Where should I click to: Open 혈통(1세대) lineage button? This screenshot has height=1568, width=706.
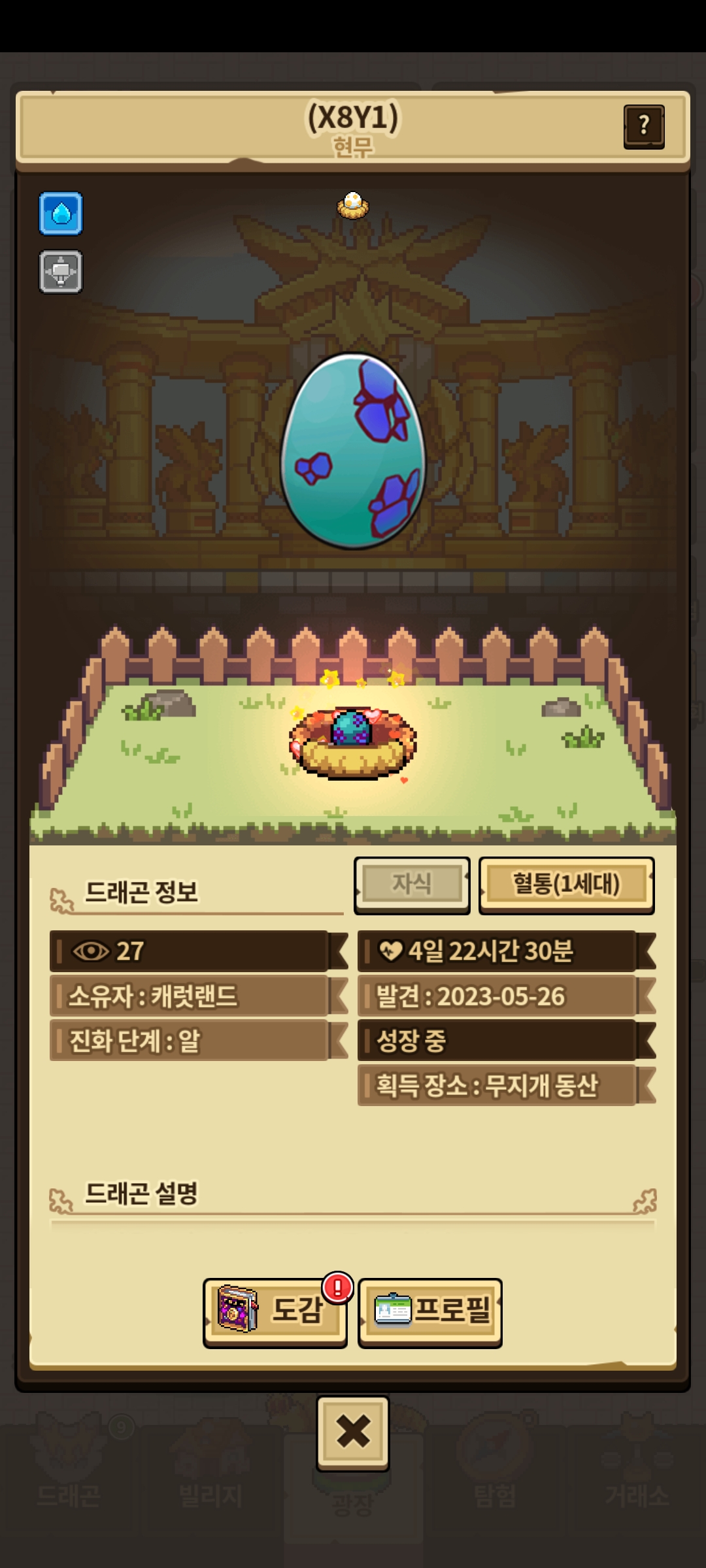point(566,885)
